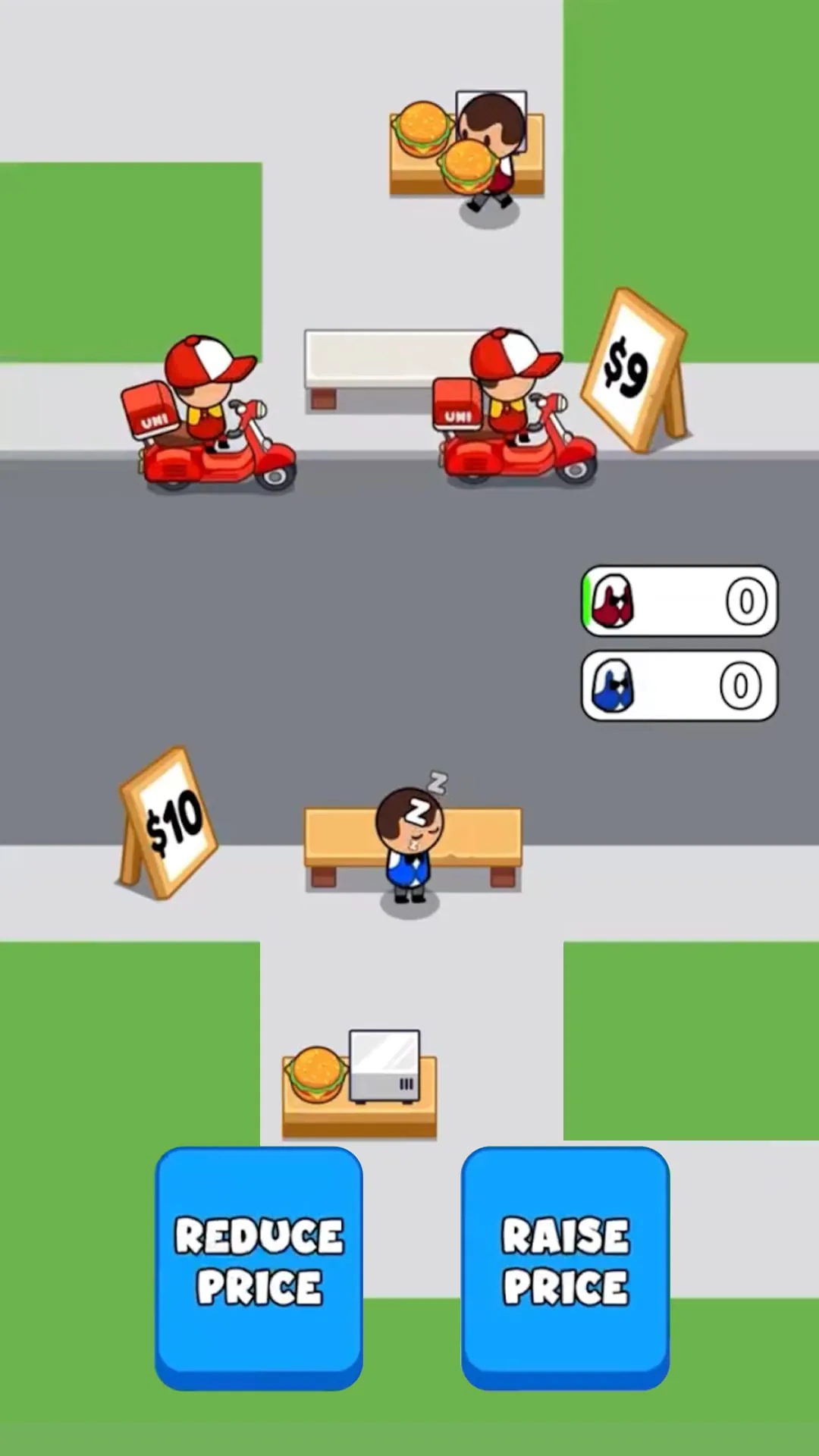The width and height of the screenshot is (819, 1456).
Task: Tap the zero on the red uniform counter
Action: [746, 602]
